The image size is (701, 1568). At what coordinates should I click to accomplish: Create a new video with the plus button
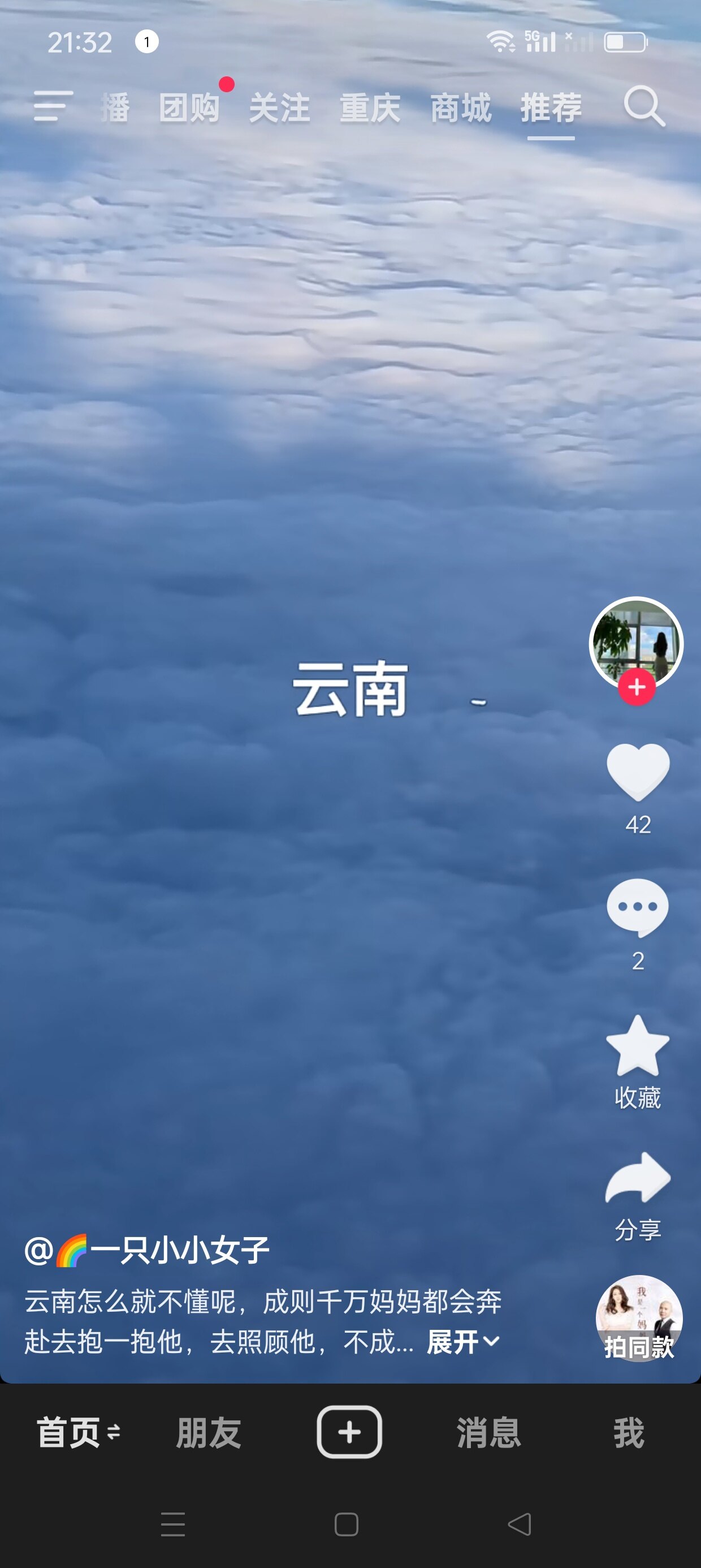pos(349,1432)
